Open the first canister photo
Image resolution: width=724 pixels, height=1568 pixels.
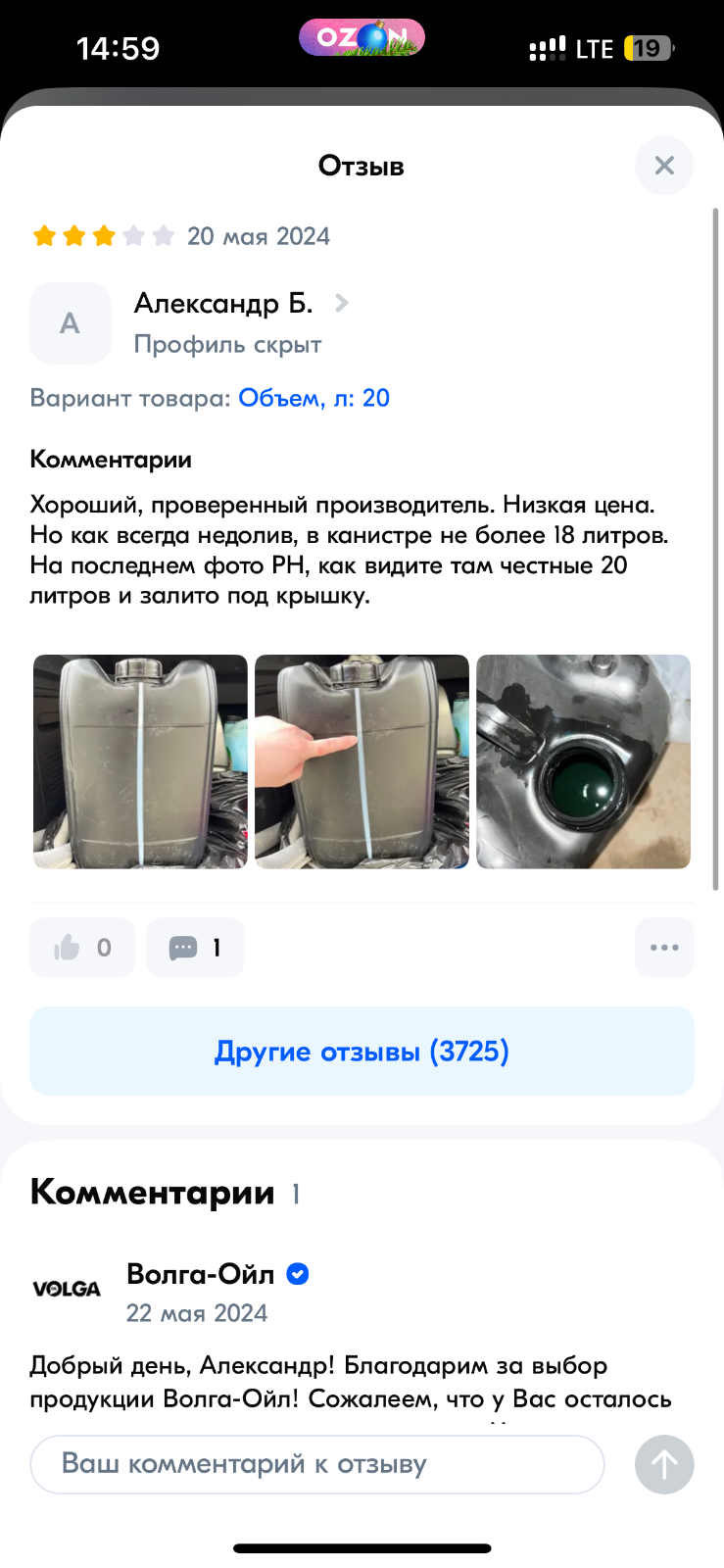pos(140,761)
